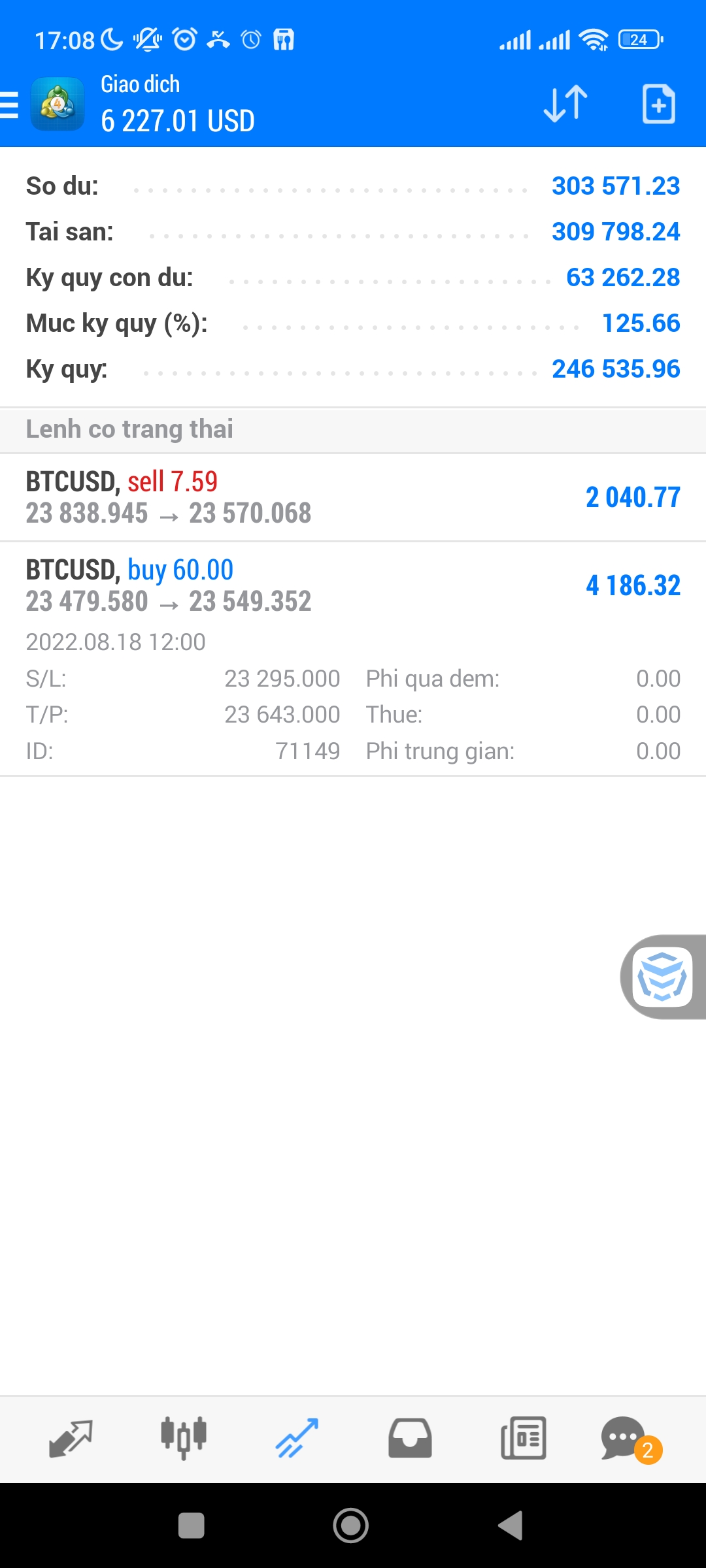Image resolution: width=706 pixels, height=1568 pixels.
Task: Create a new order
Action: pos(658,104)
